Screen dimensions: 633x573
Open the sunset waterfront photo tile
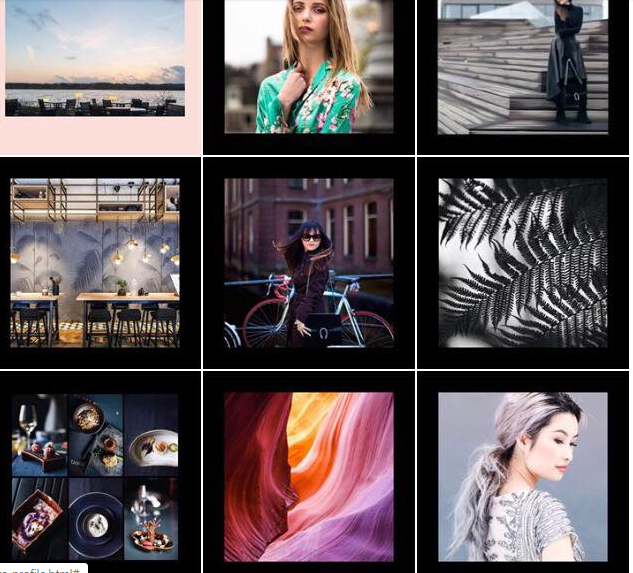click(x=95, y=58)
